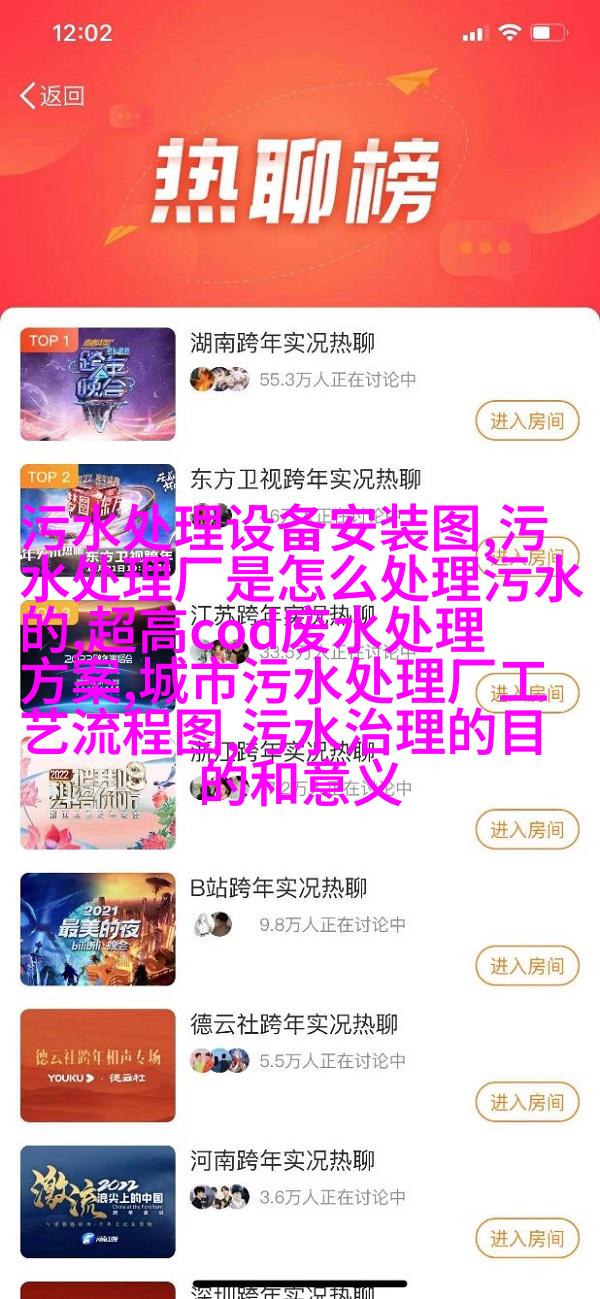This screenshot has width=600, height=1299.
Task: Enter the room for 河南跨年实况热聊
Action: pyautogui.click(x=526, y=1239)
